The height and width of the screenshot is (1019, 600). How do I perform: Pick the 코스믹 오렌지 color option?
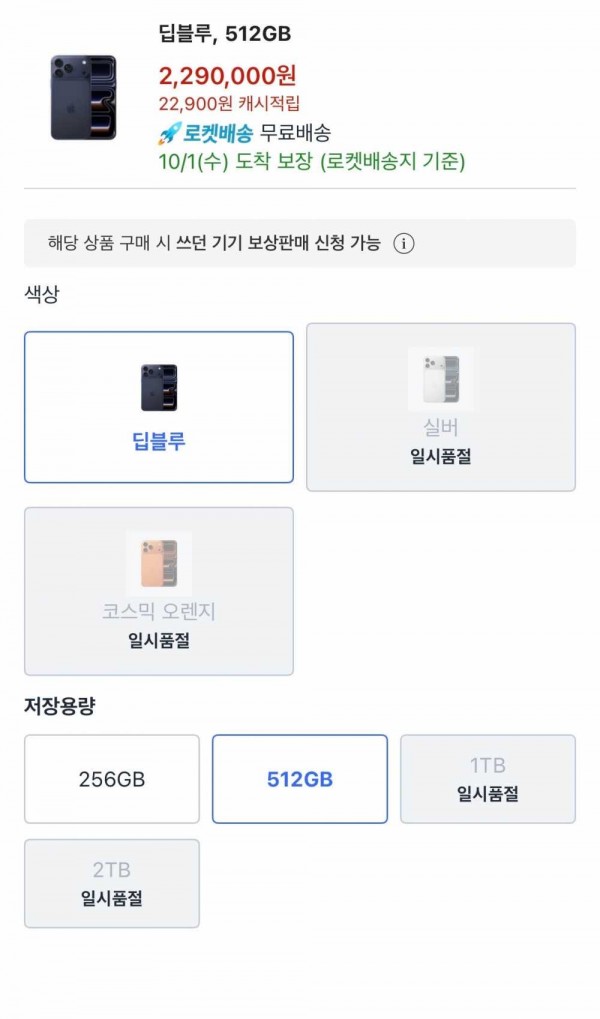click(x=159, y=591)
